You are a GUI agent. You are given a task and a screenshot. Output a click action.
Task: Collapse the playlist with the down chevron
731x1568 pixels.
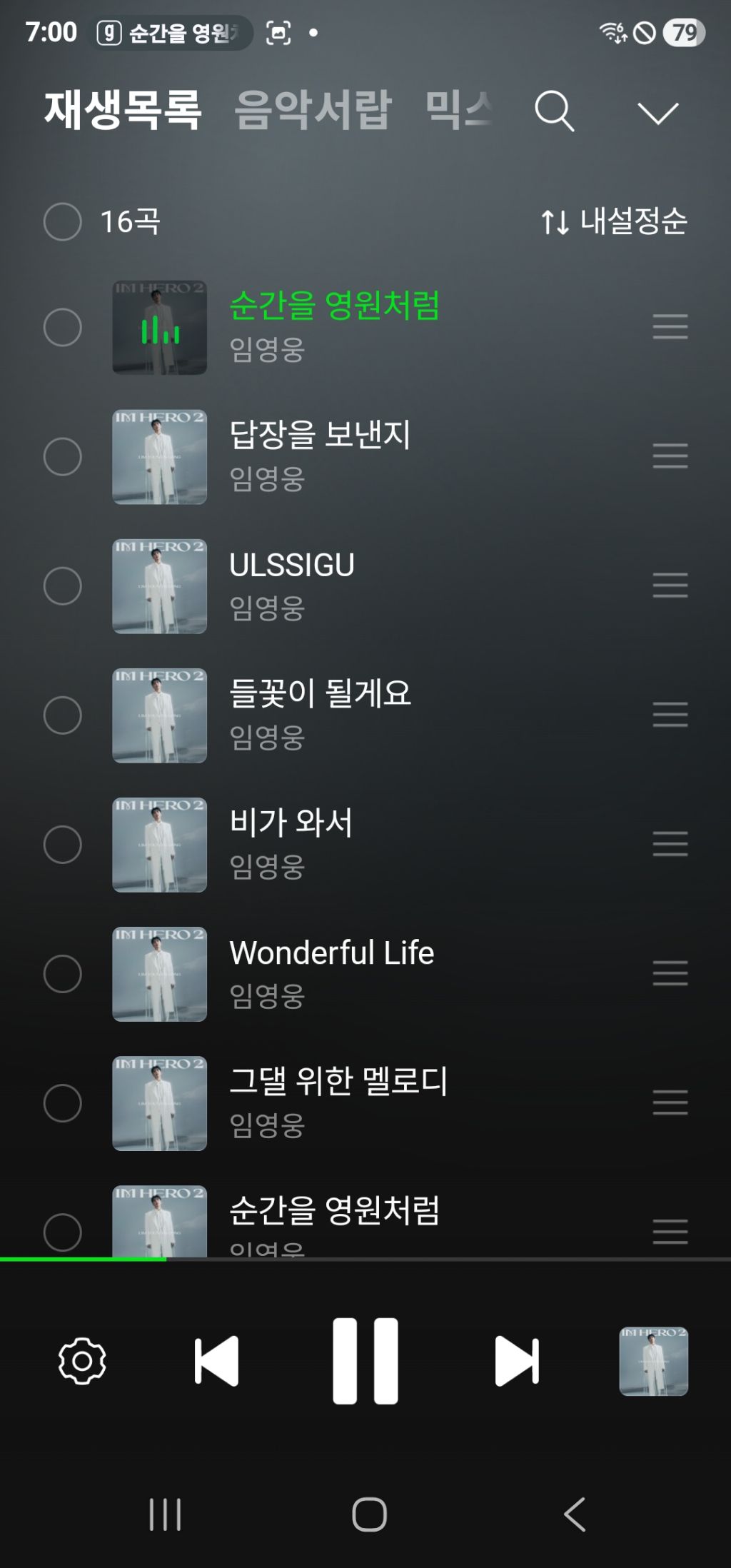click(657, 113)
